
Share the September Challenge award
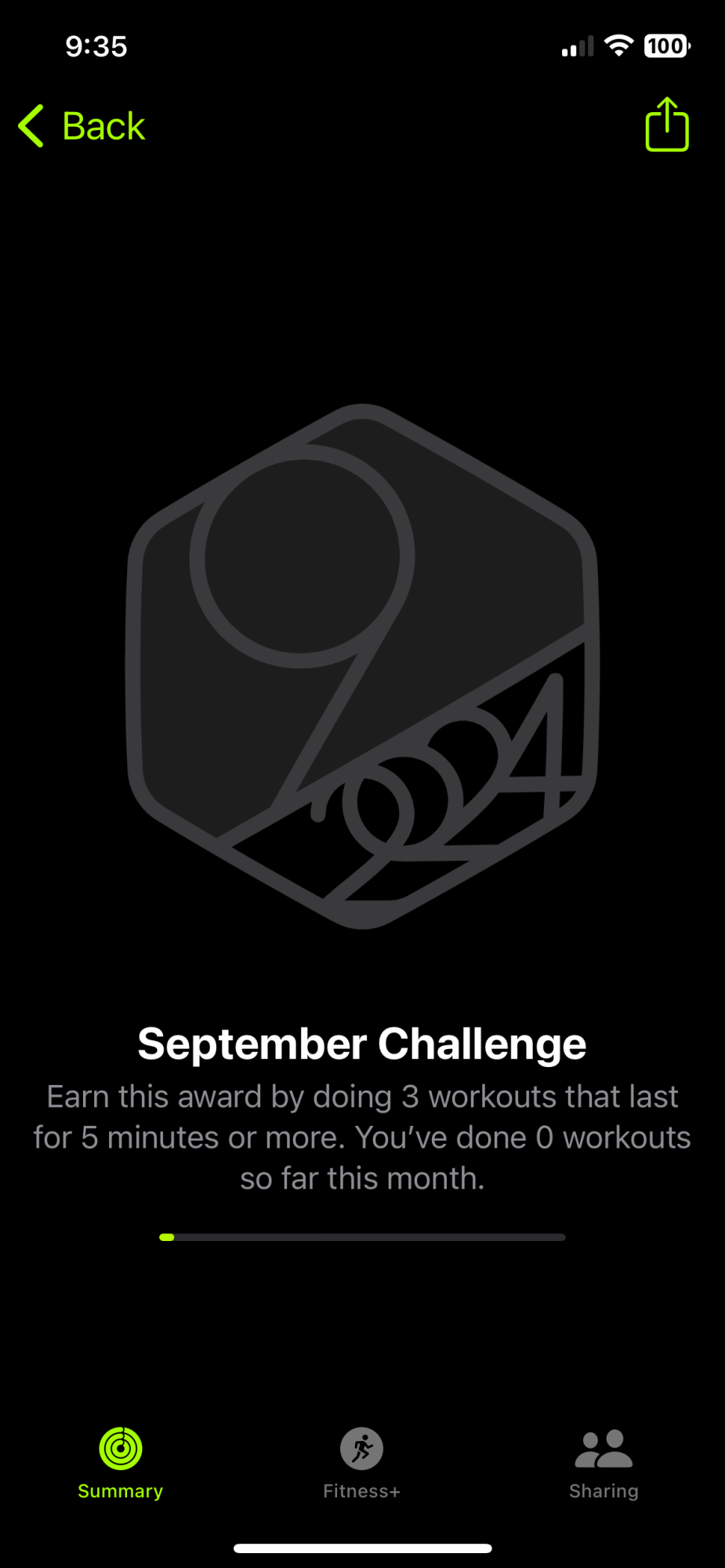pyautogui.click(x=667, y=124)
